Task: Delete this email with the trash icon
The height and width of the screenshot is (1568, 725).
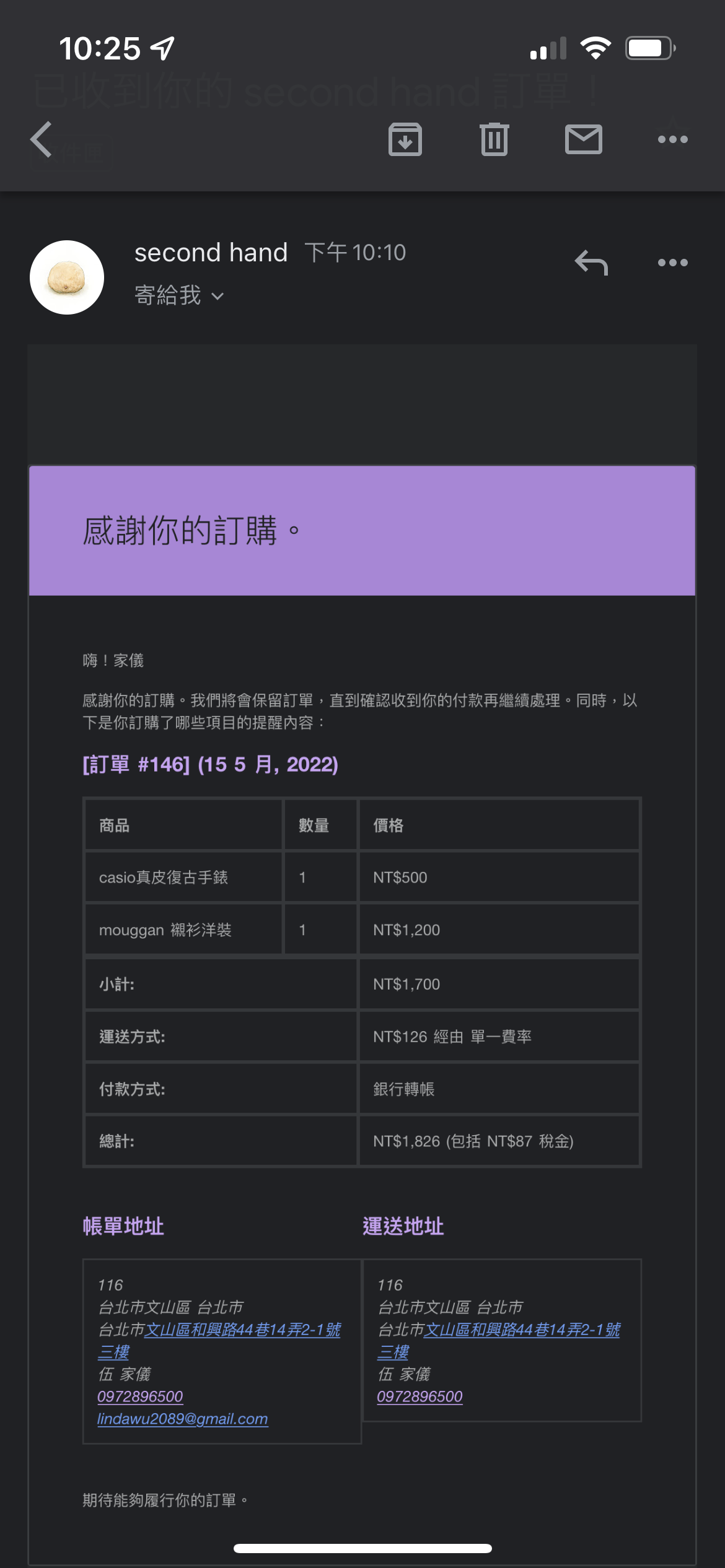Action: pos(494,139)
